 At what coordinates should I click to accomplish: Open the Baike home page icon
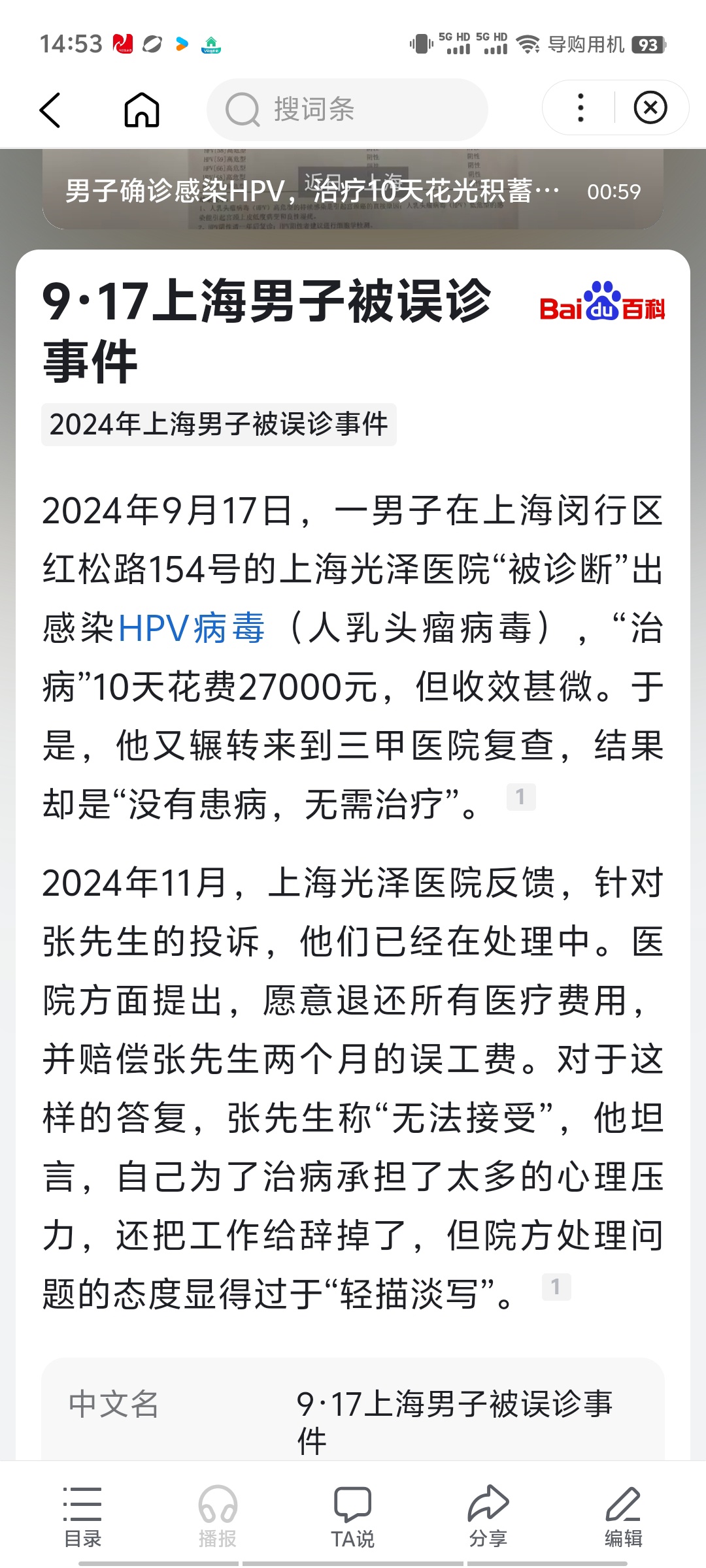[x=142, y=109]
